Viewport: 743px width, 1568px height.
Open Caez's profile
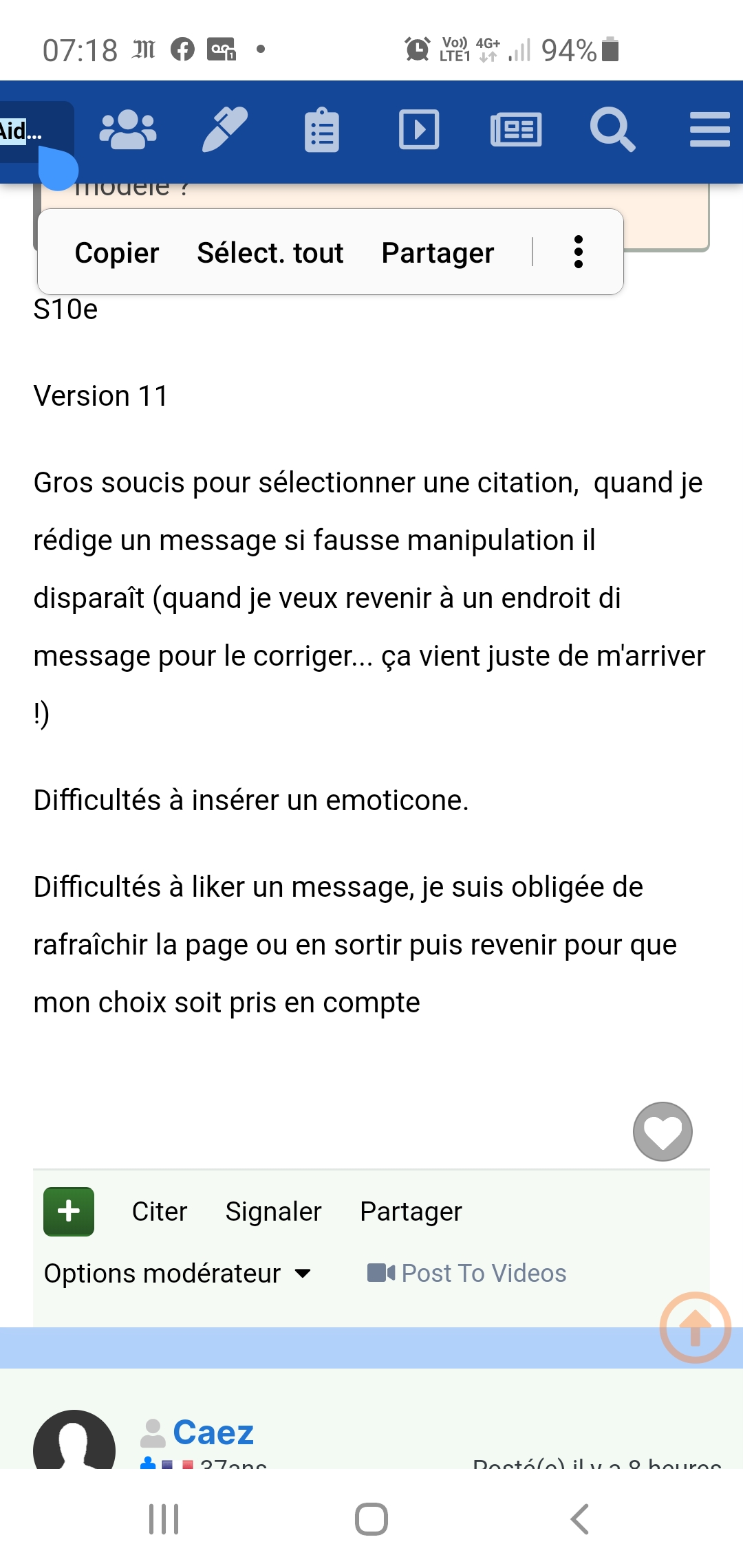[213, 1433]
